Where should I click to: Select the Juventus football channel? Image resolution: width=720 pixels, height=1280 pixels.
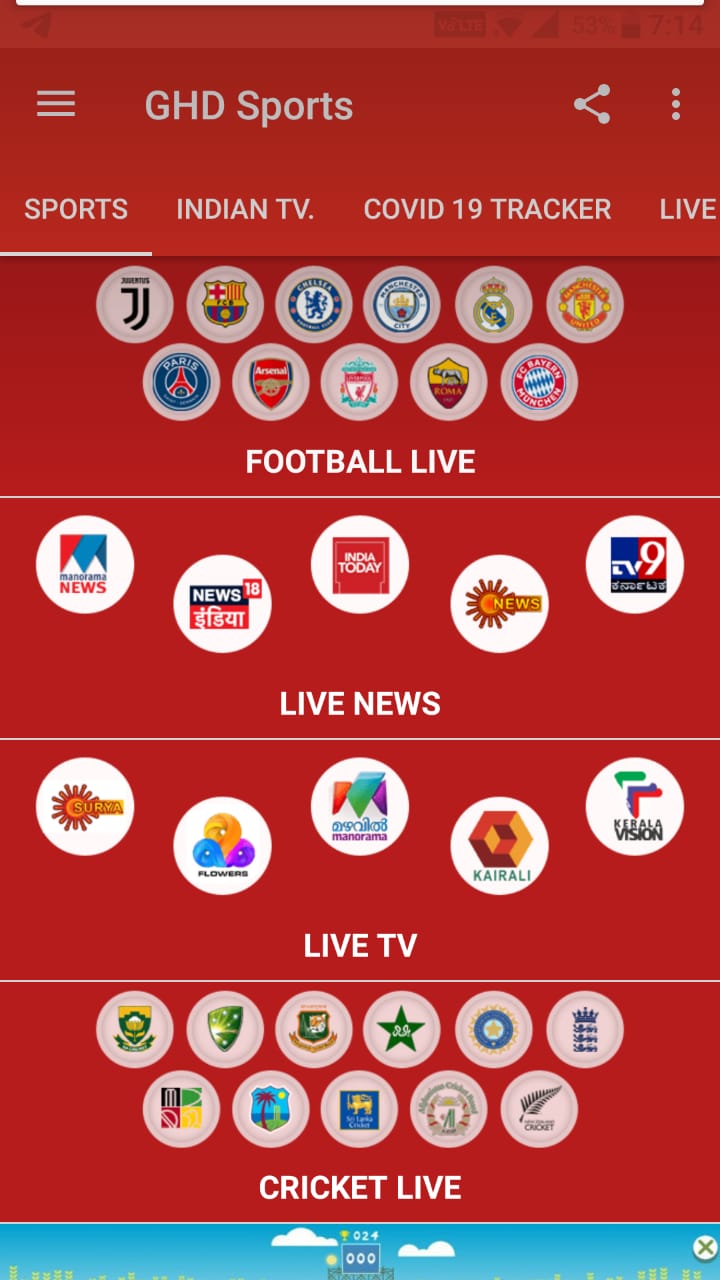point(135,304)
